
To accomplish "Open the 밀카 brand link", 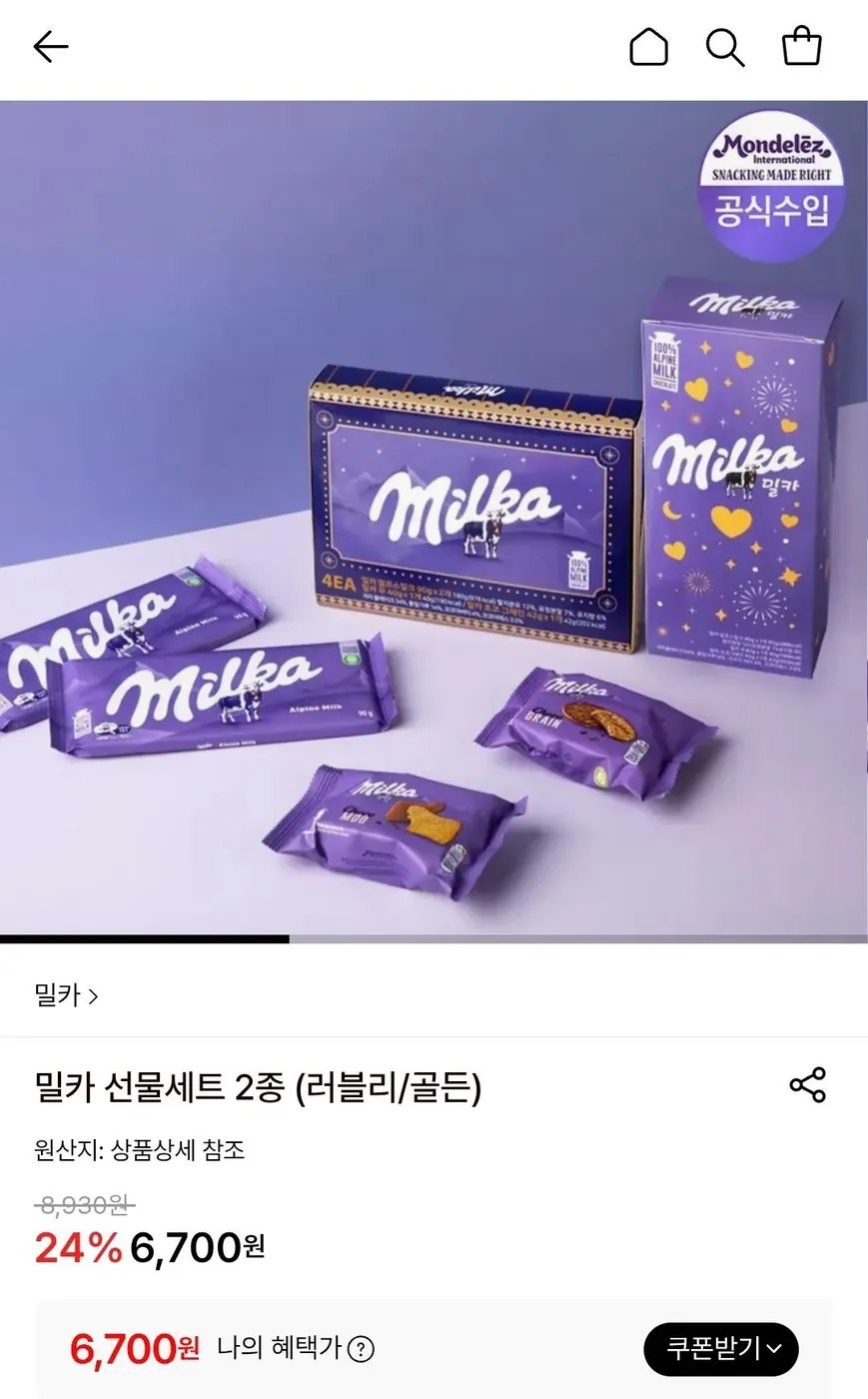I will click(55, 994).
